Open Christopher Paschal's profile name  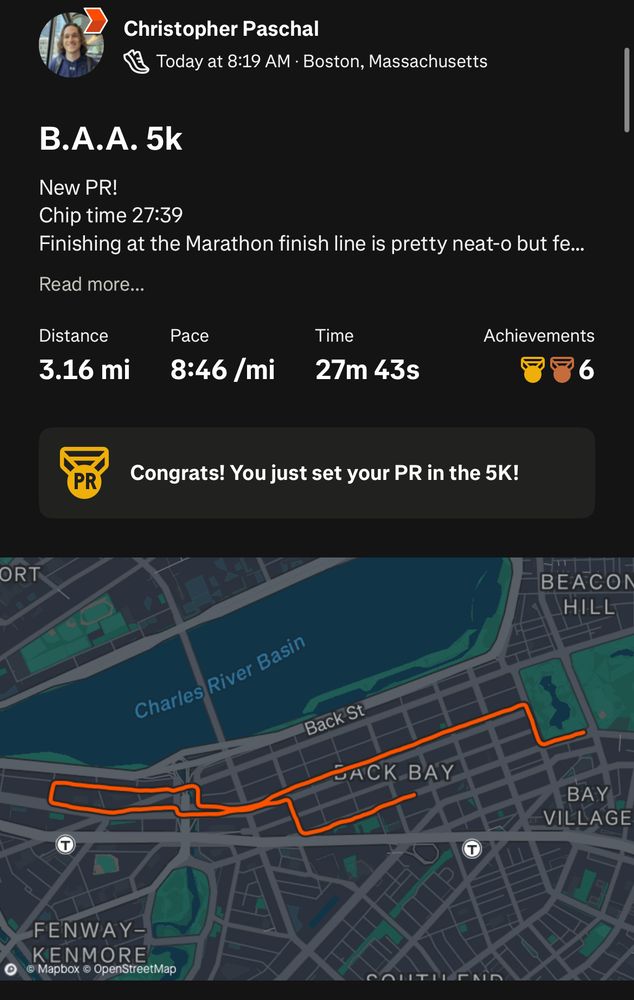[x=221, y=29]
